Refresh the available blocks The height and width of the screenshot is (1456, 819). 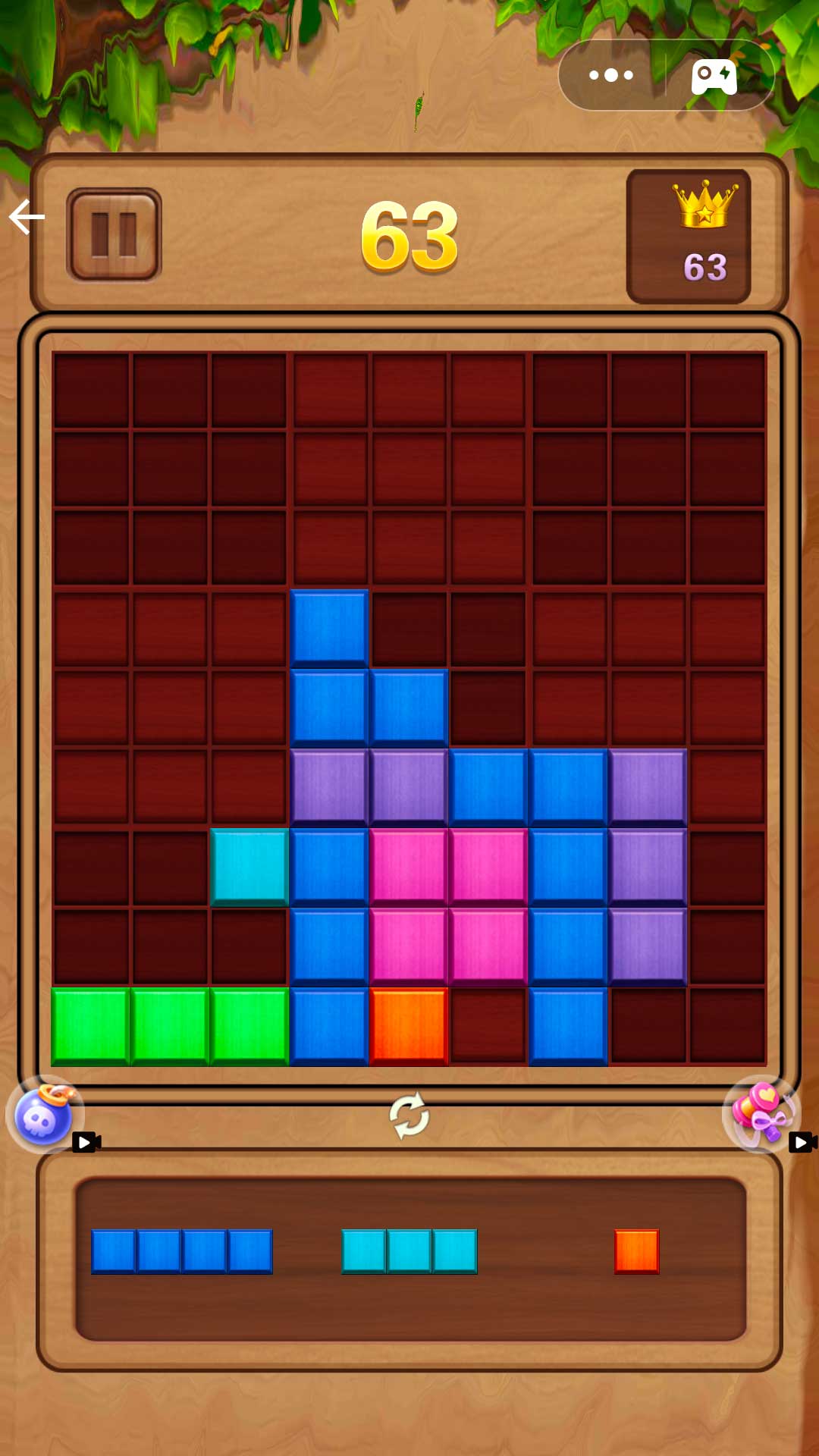click(409, 1116)
